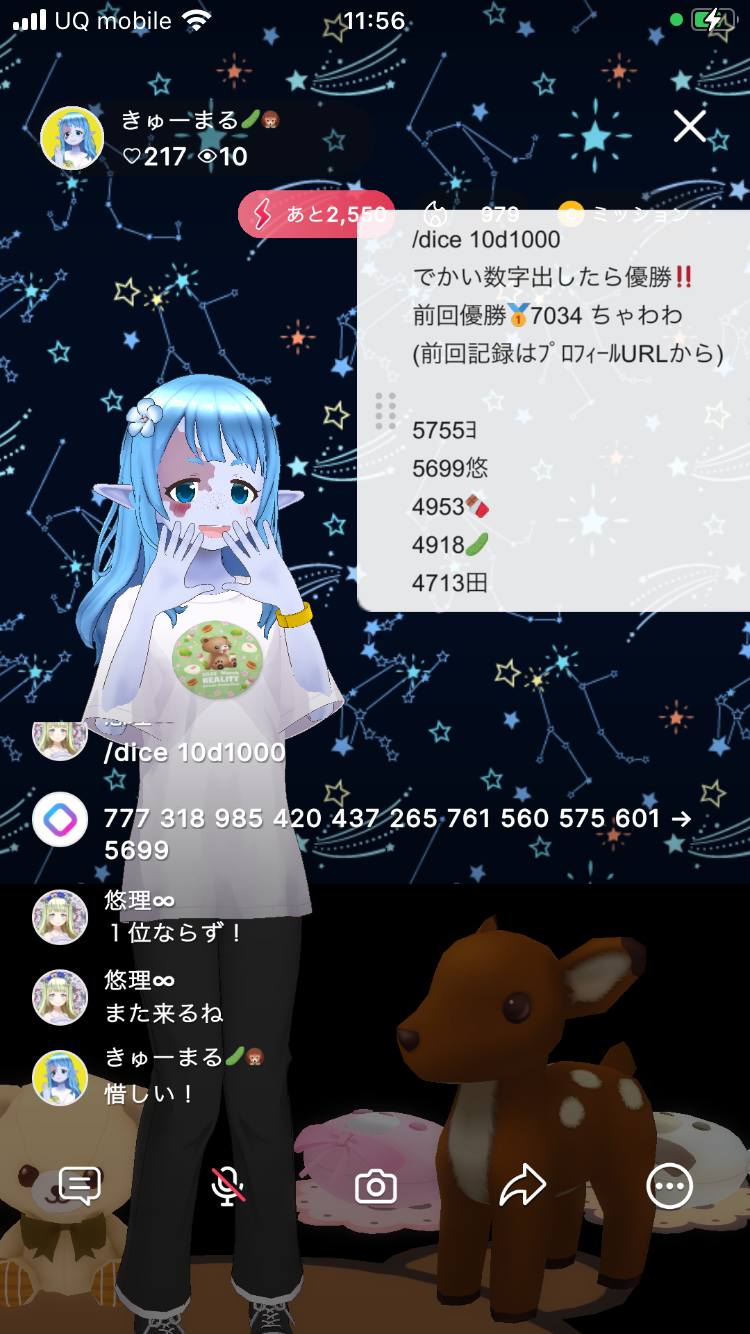This screenshot has height=1334, width=750.
Task: Open the 979 flame points counter
Action: (475, 214)
